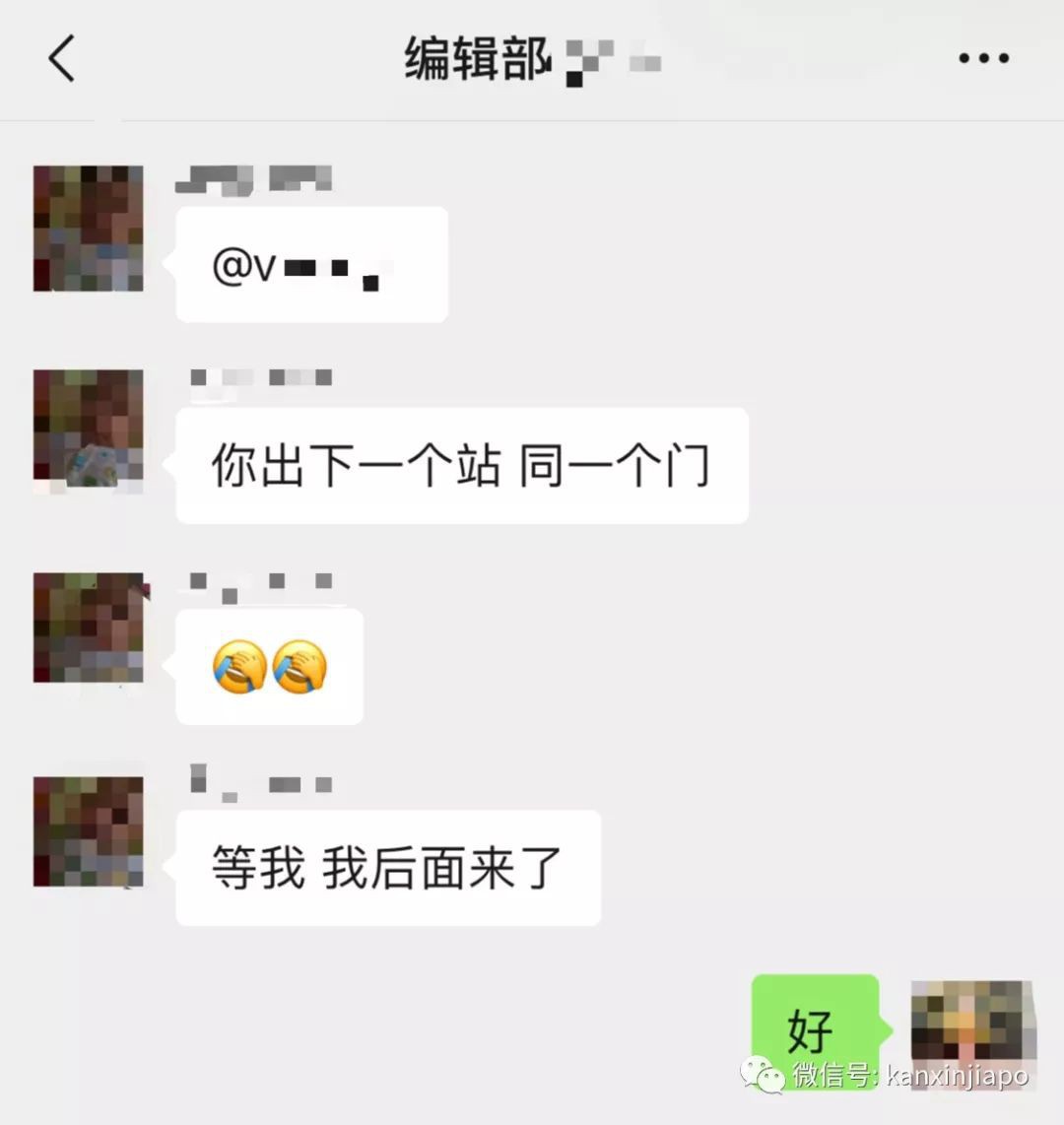Tap the second facepalm emoji in the bubble
The width and height of the screenshot is (1064, 1125).
[300, 666]
